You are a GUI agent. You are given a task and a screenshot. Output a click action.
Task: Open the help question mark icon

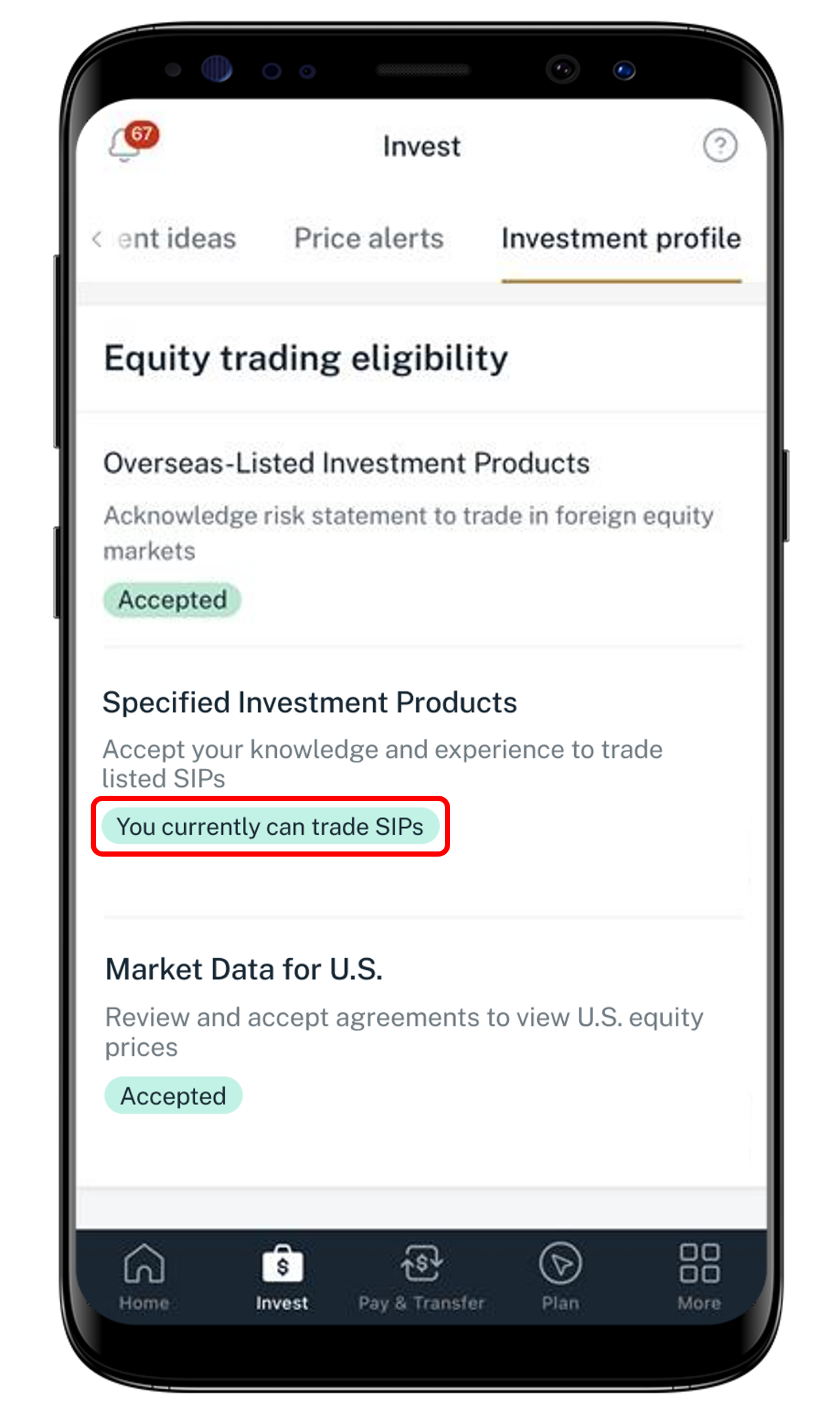click(x=719, y=146)
